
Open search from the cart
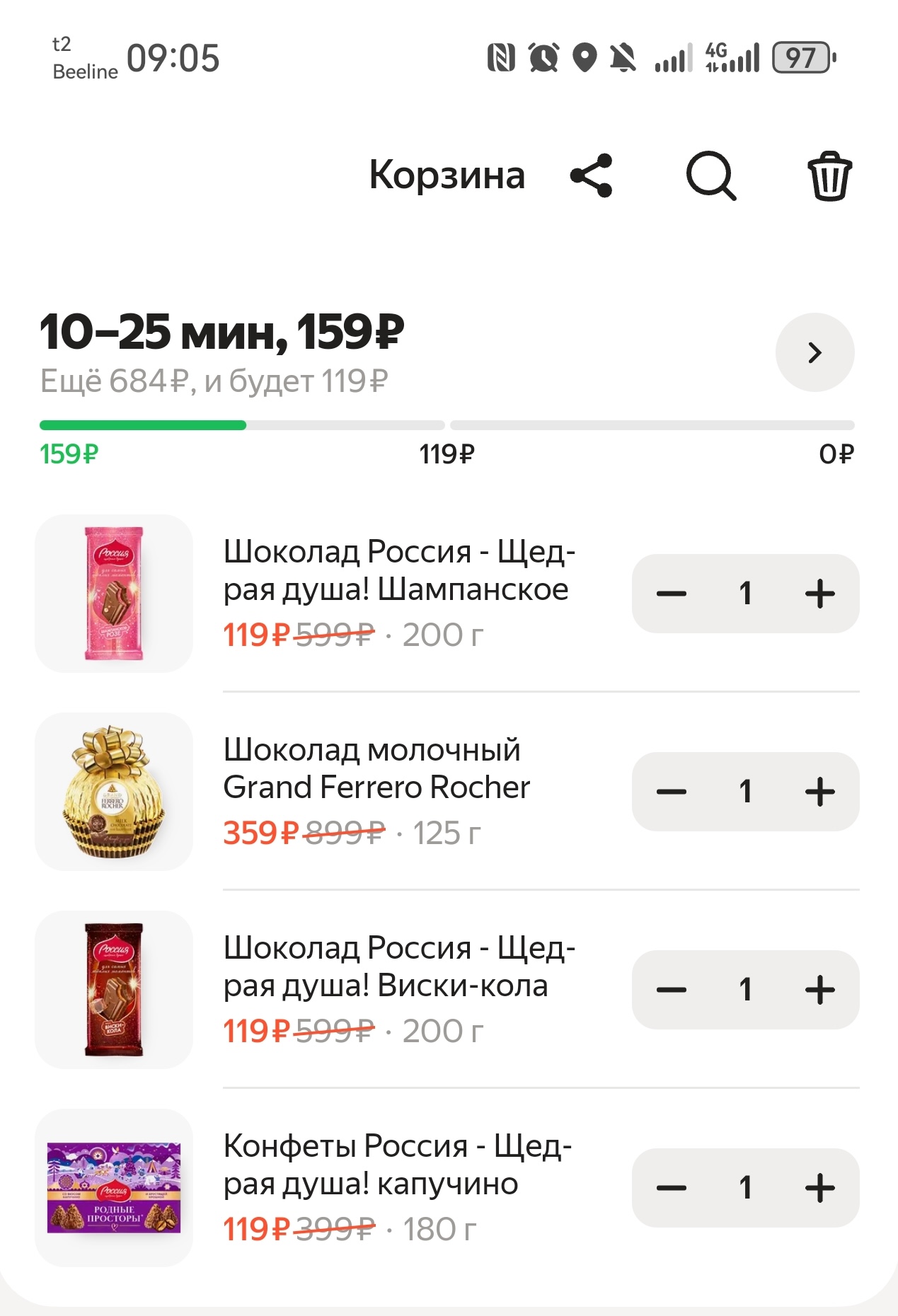click(x=710, y=175)
